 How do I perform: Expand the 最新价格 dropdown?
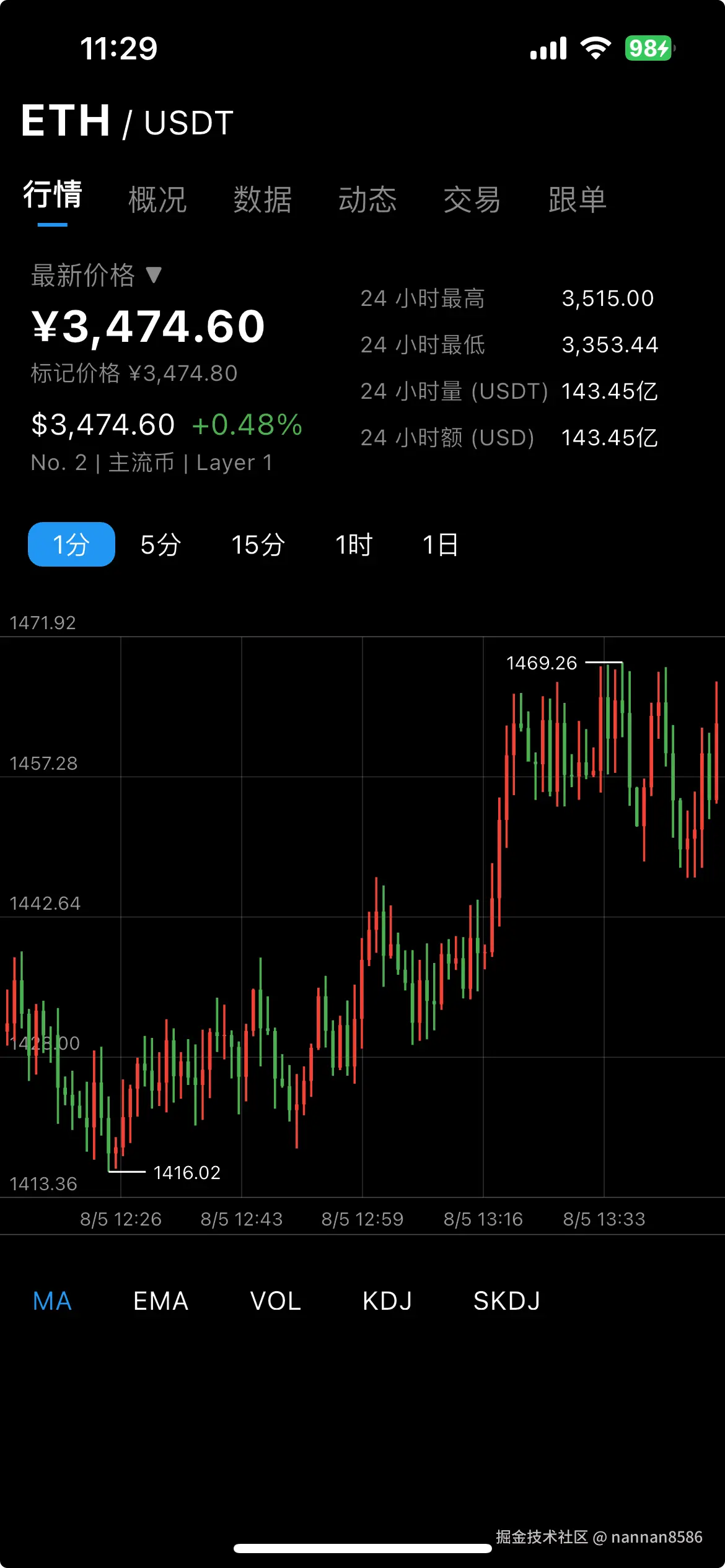(x=97, y=275)
